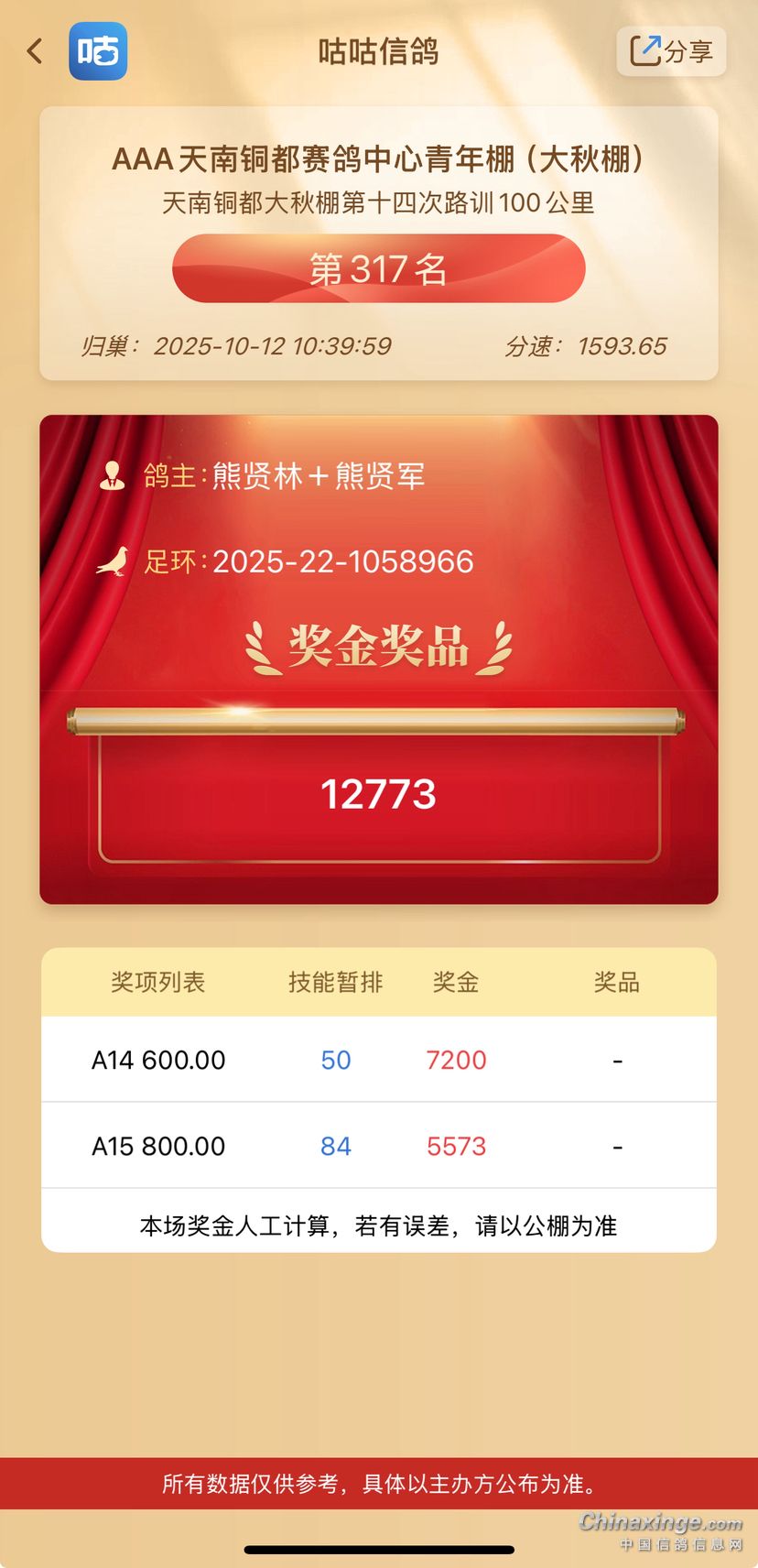Go back using the top-left arrow
The width and height of the screenshot is (758, 1568).
point(35,51)
